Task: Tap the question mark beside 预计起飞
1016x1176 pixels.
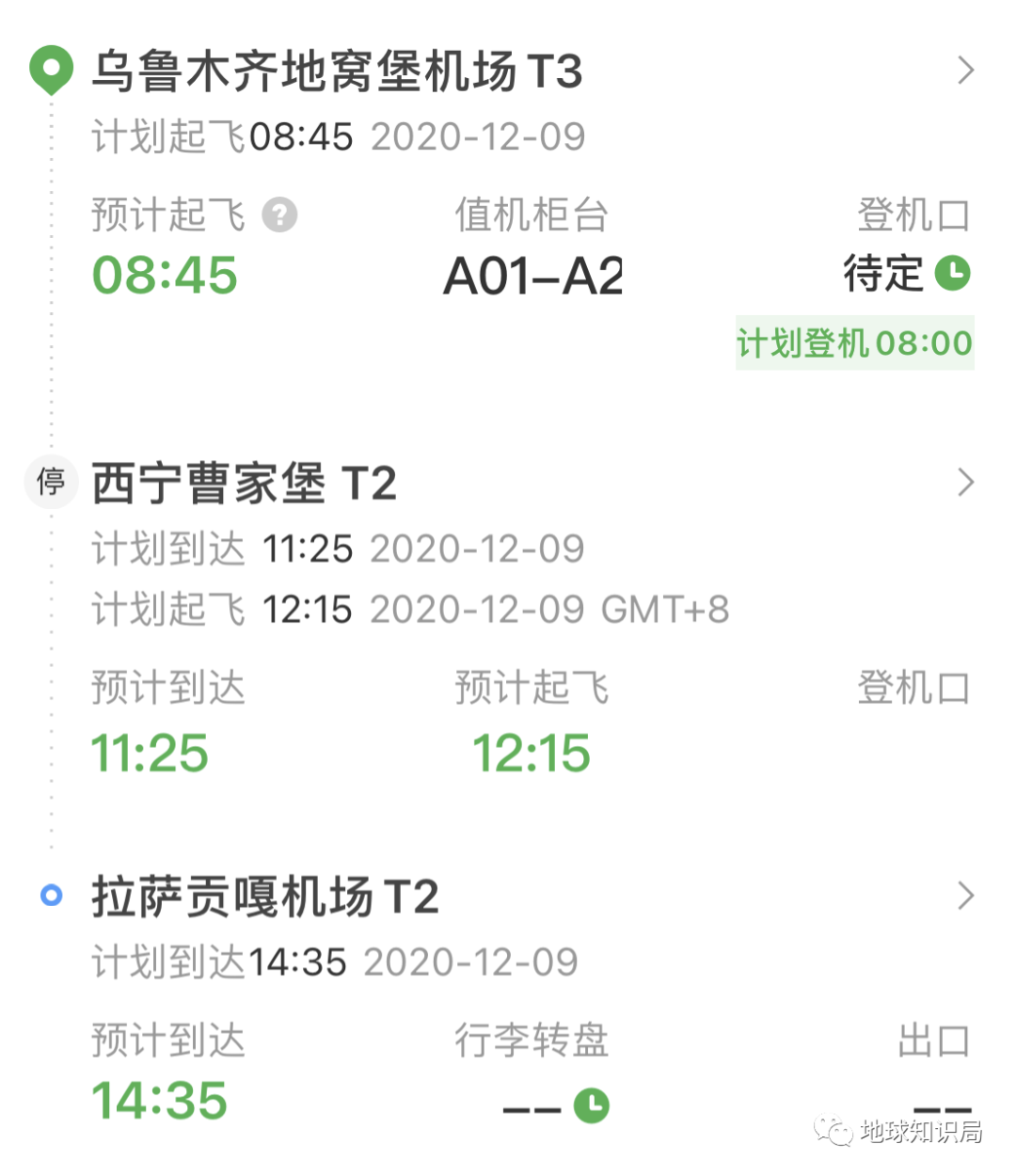Action: (279, 215)
